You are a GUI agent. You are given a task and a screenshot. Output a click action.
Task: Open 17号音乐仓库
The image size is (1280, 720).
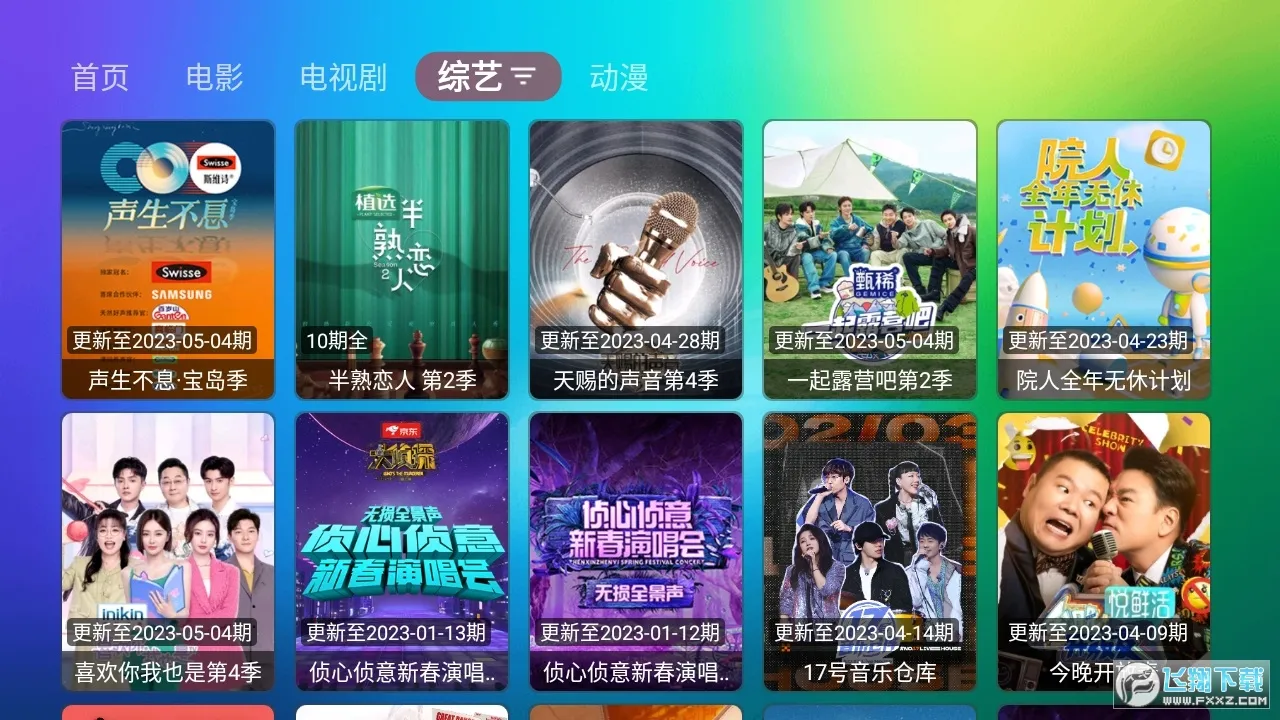pyautogui.click(x=870, y=552)
